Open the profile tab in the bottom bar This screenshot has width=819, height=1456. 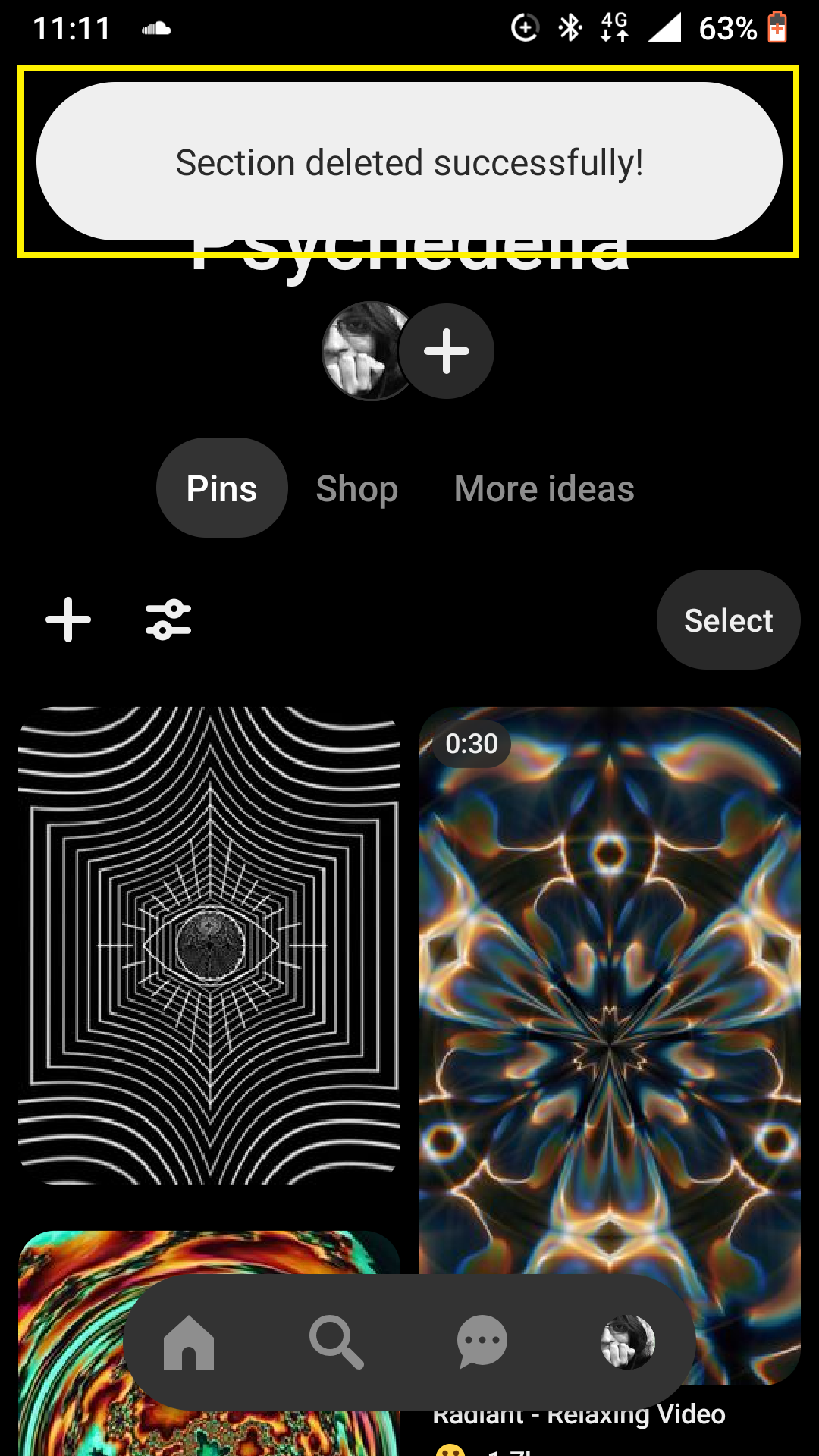pyautogui.click(x=628, y=1341)
